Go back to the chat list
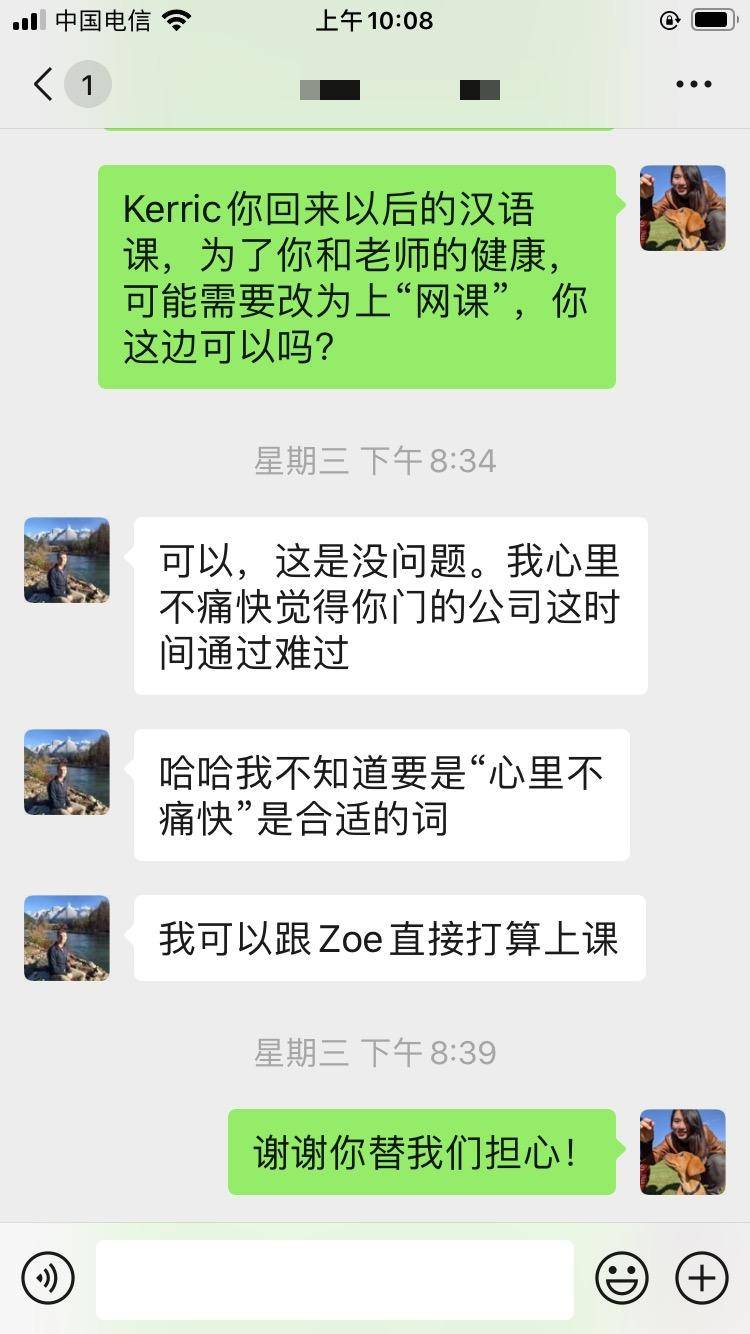The image size is (750, 1334). click(43, 85)
